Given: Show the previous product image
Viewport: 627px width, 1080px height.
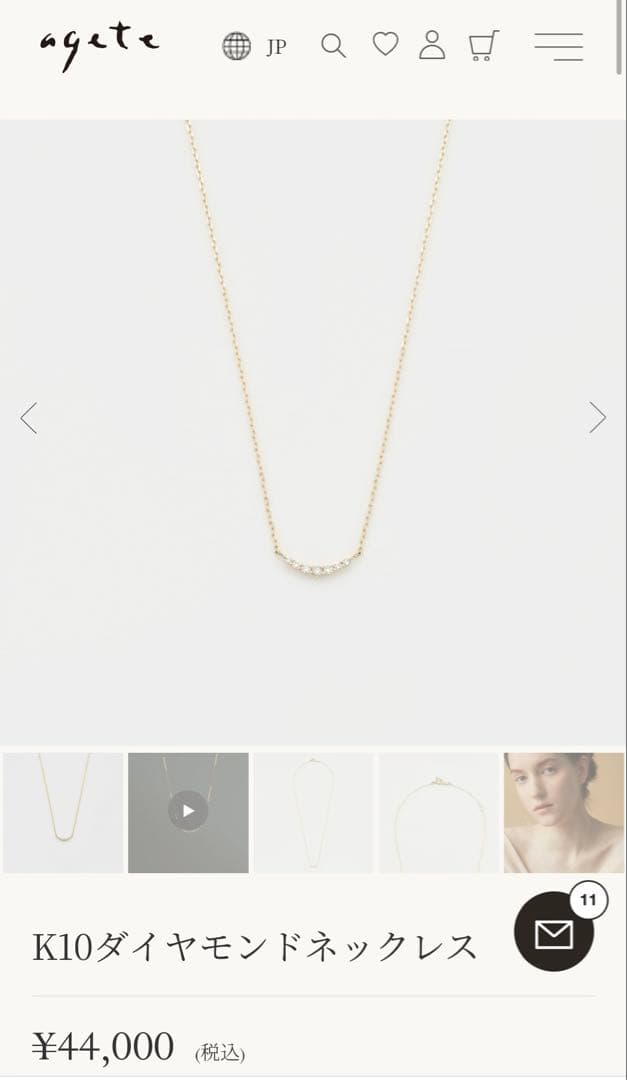Looking at the screenshot, I should (29, 418).
